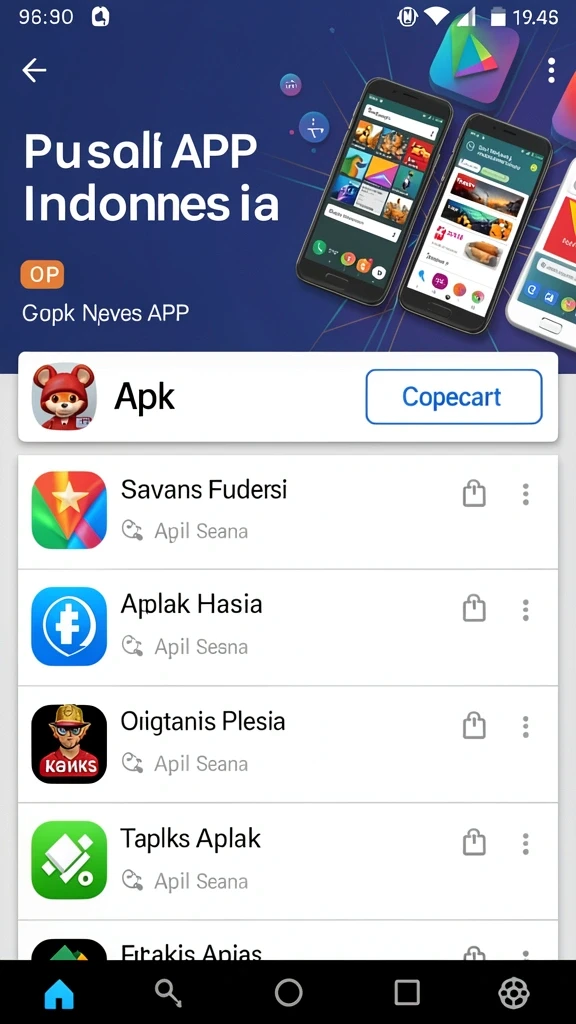
Task: Open the Taplks Aplak app row
Action: 288,862
